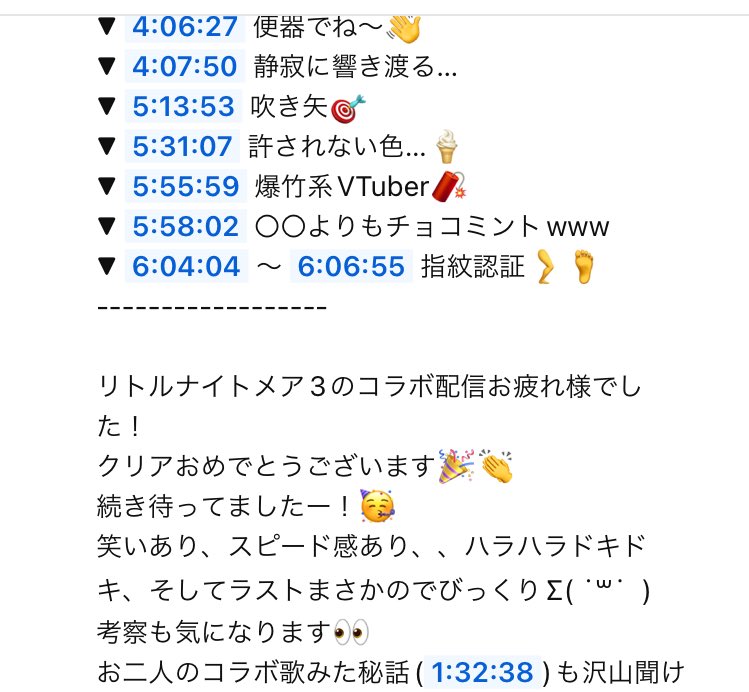The height and width of the screenshot is (692, 749).
Task: Select the 5:58:02 timestamp link
Action: pyautogui.click(x=185, y=226)
